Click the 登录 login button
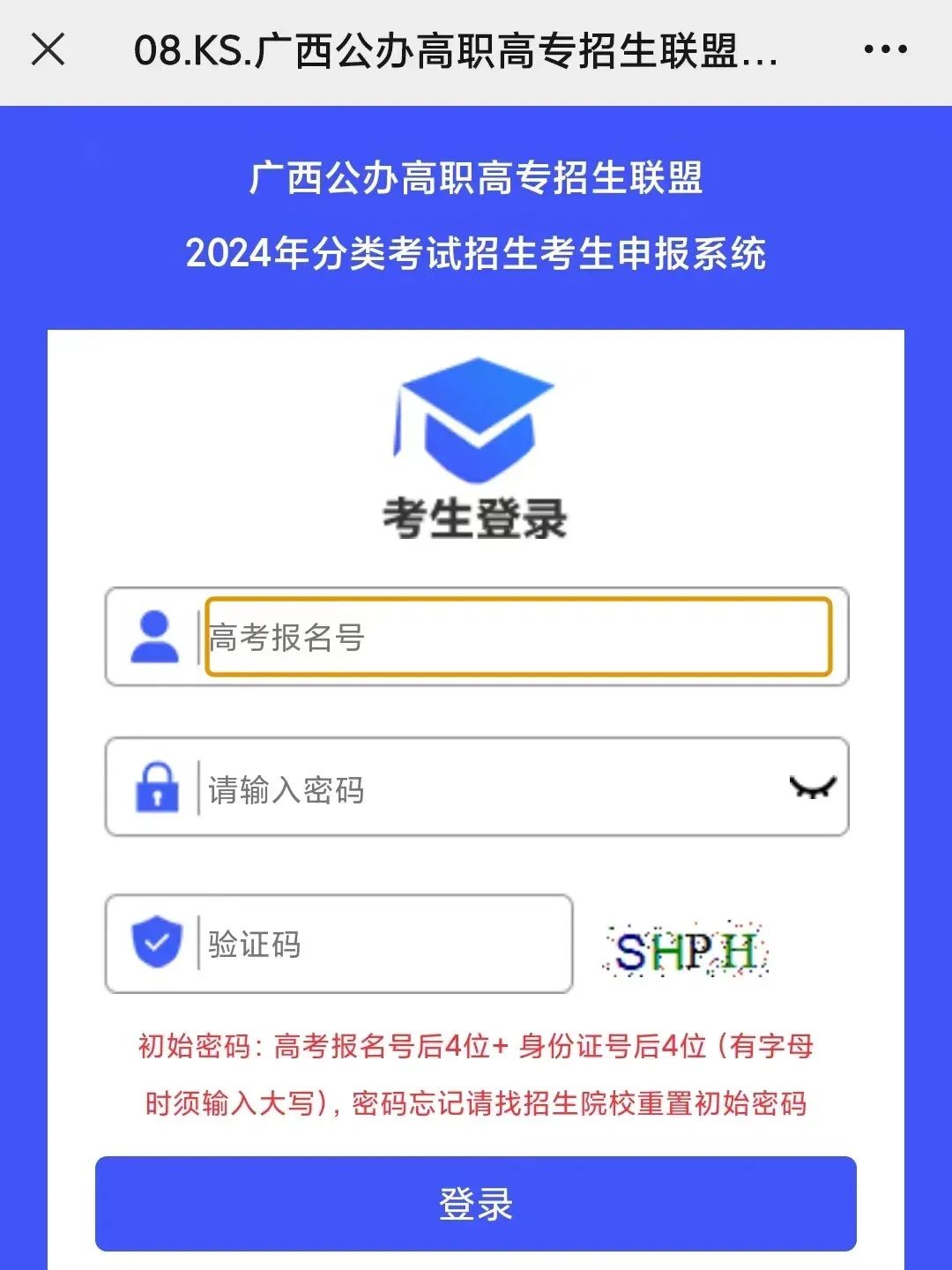Image resolution: width=952 pixels, height=1270 pixels. [x=476, y=1204]
